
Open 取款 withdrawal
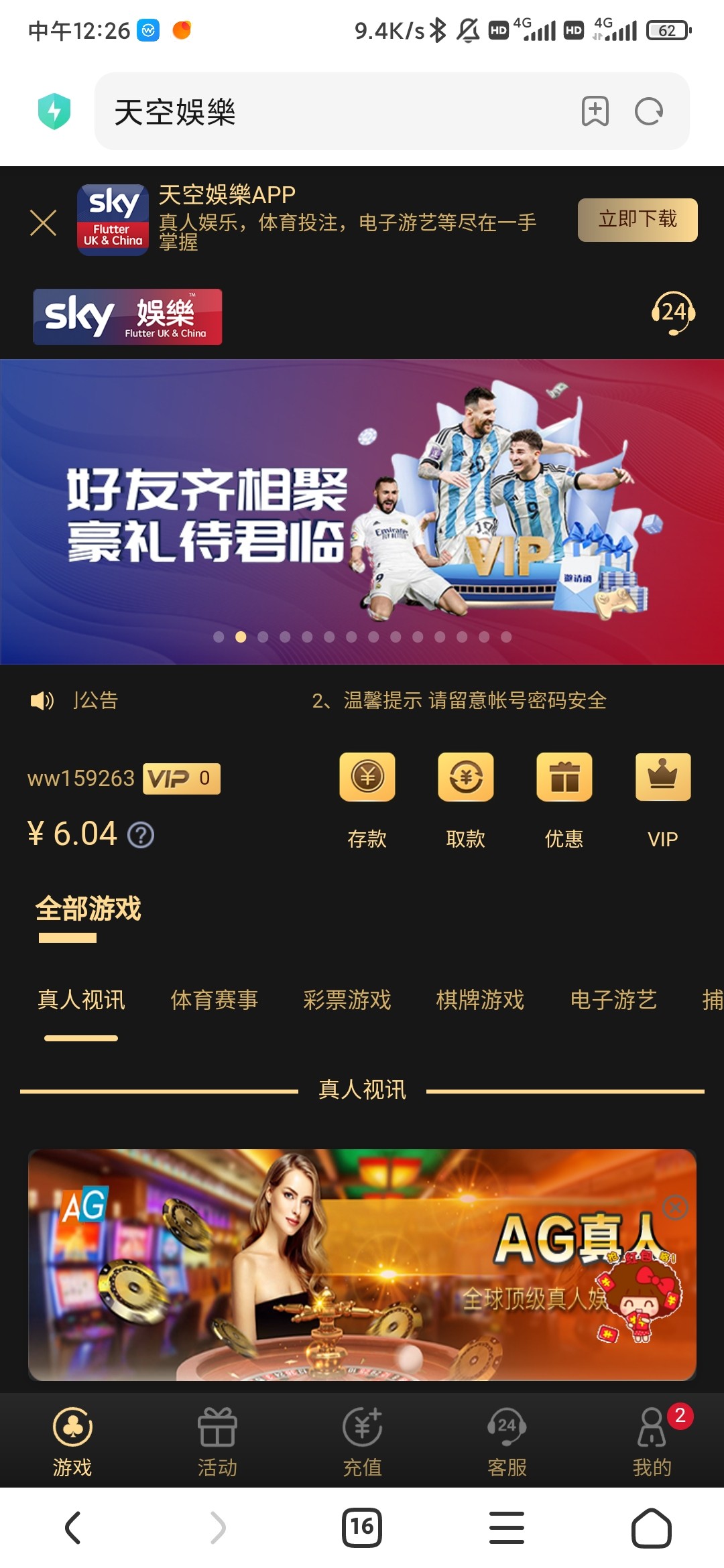coord(465,777)
